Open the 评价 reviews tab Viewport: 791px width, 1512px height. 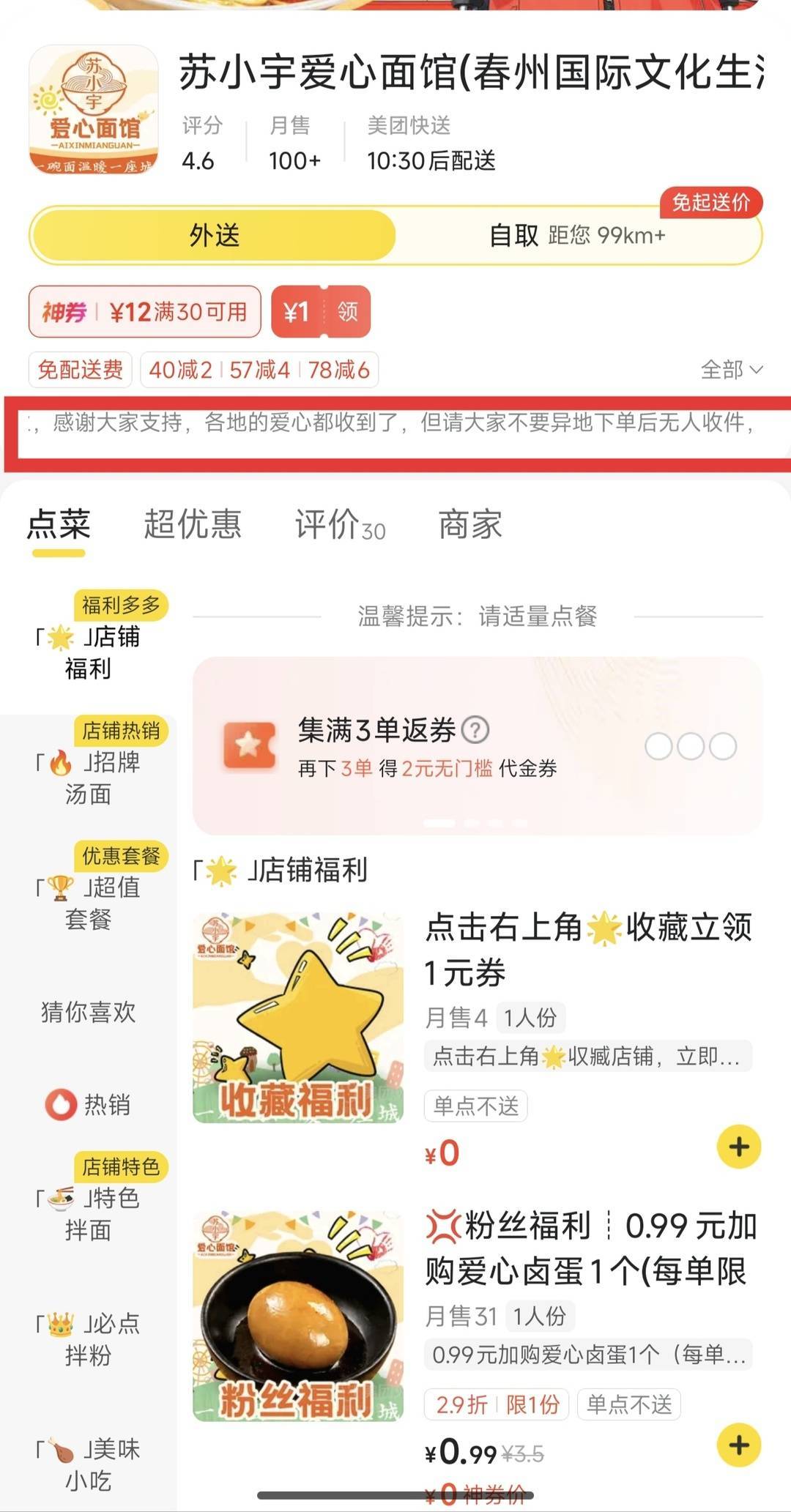[x=339, y=525]
